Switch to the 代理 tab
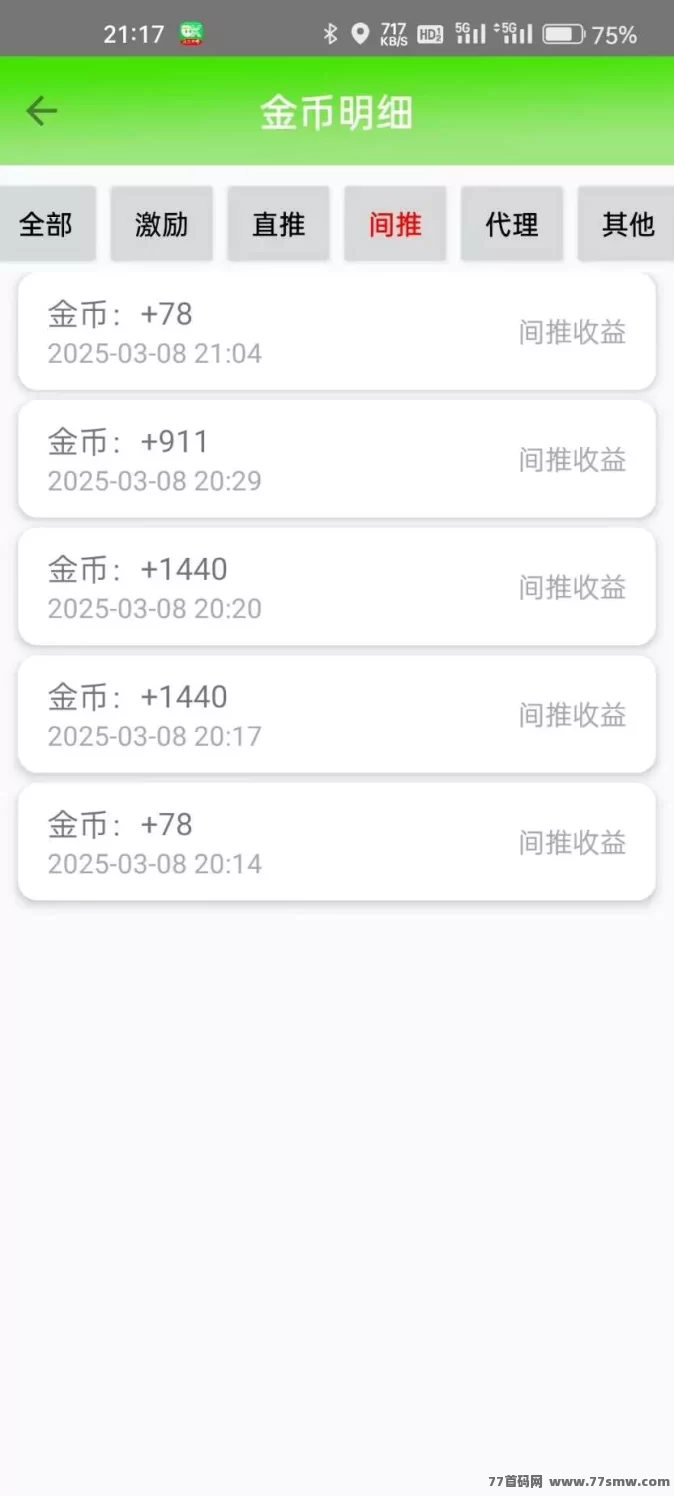The image size is (674, 1496). coord(512,224)
